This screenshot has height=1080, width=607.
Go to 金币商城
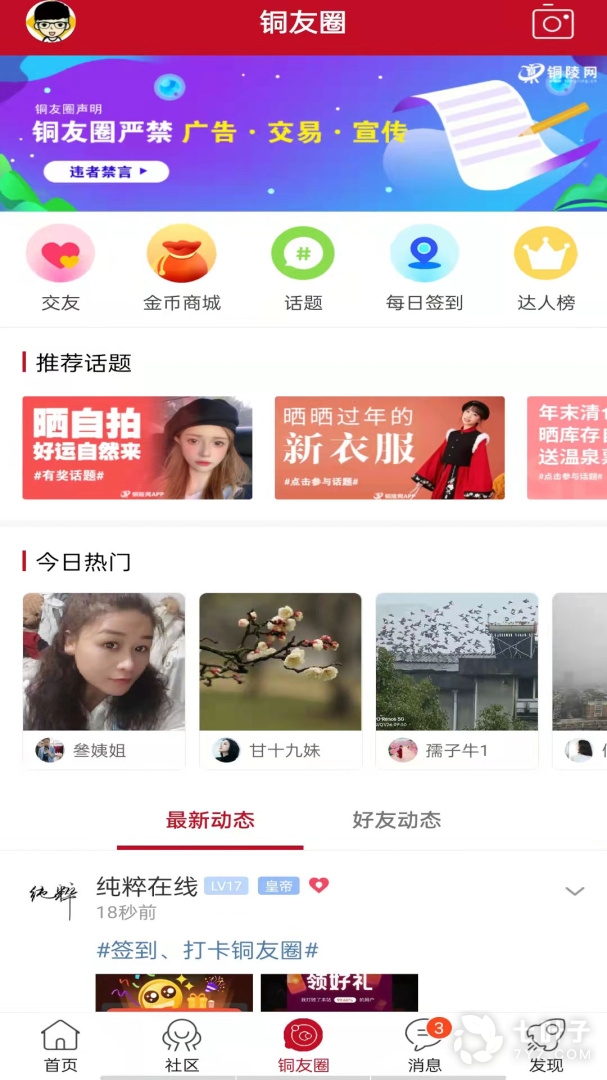181,267
